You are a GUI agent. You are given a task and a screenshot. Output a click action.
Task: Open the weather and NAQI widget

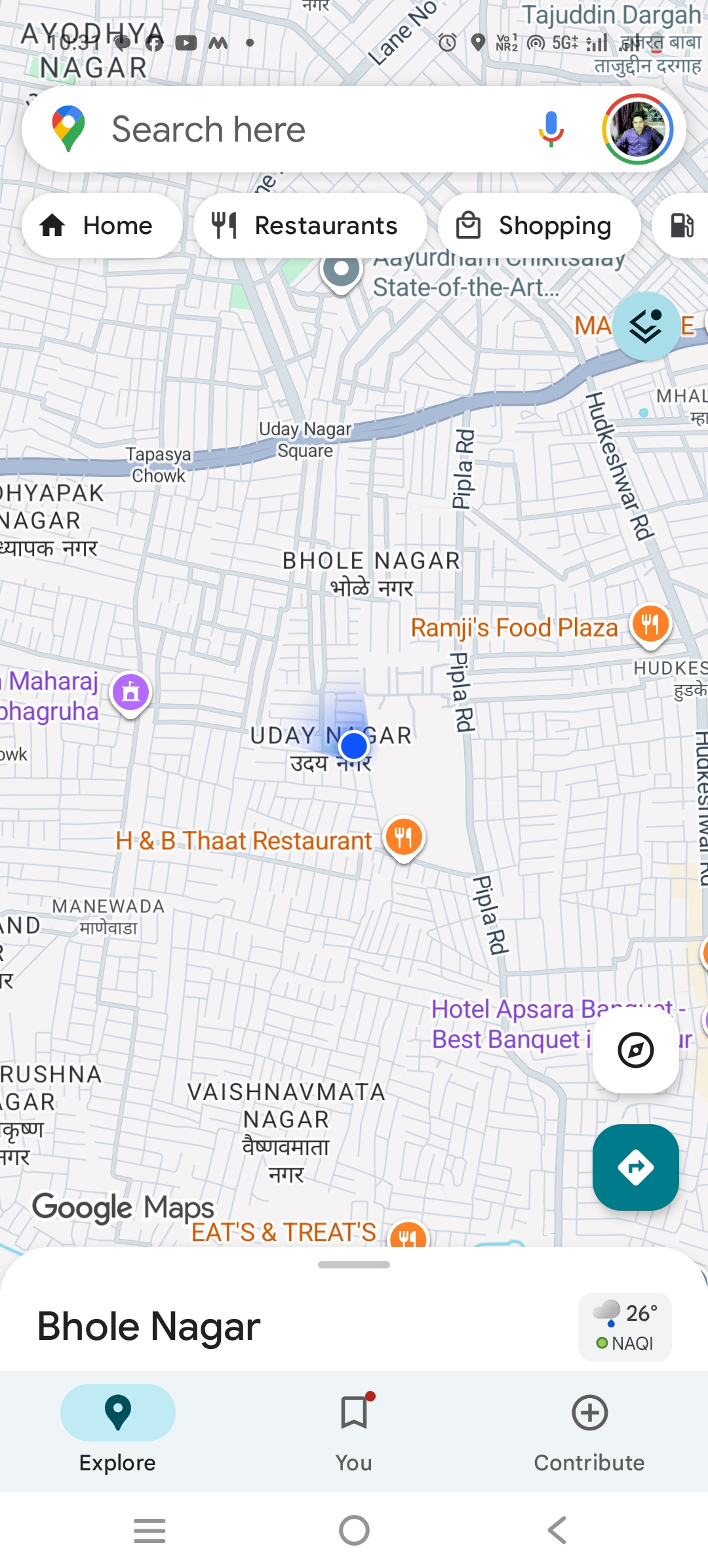[x=625, y=1327]
